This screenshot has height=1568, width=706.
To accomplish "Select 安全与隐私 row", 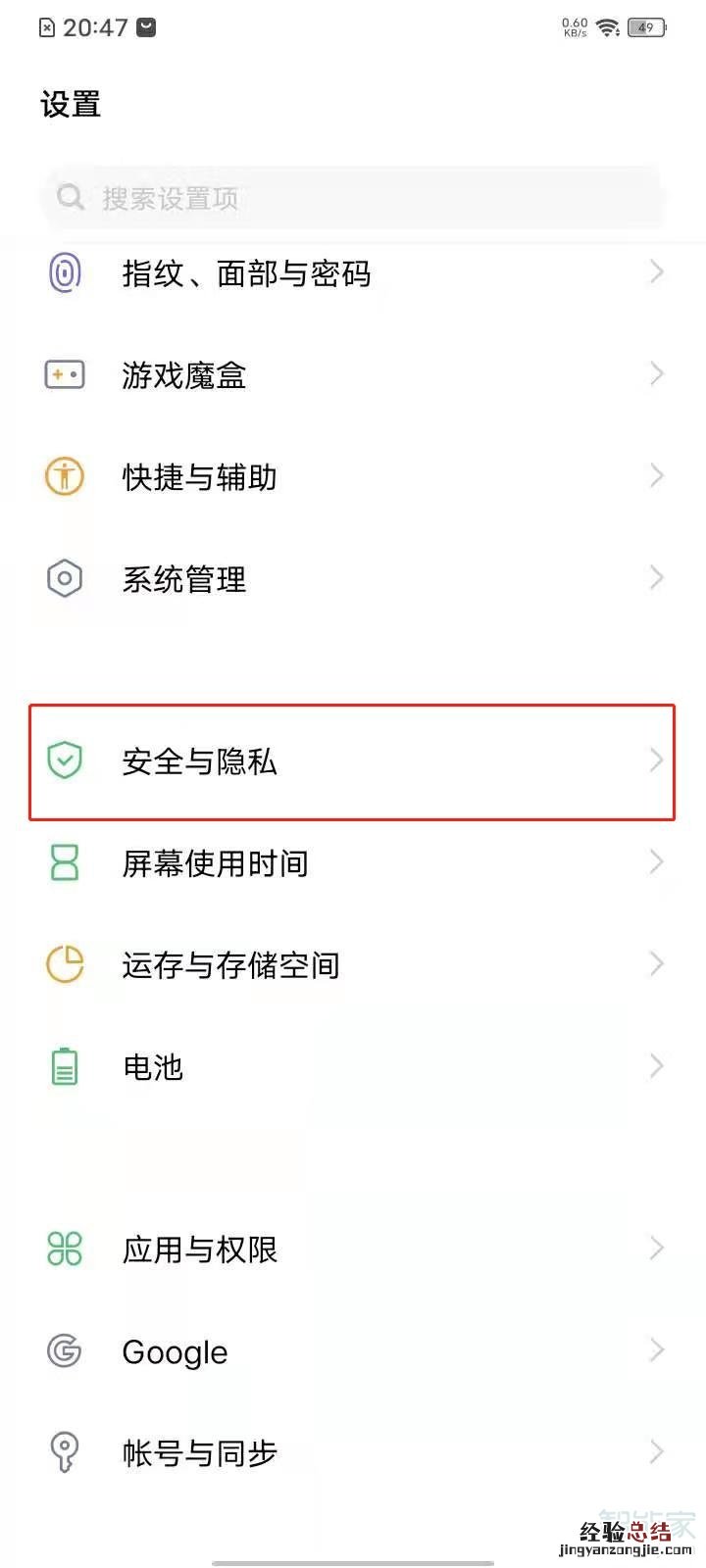I will pos(353,761).
